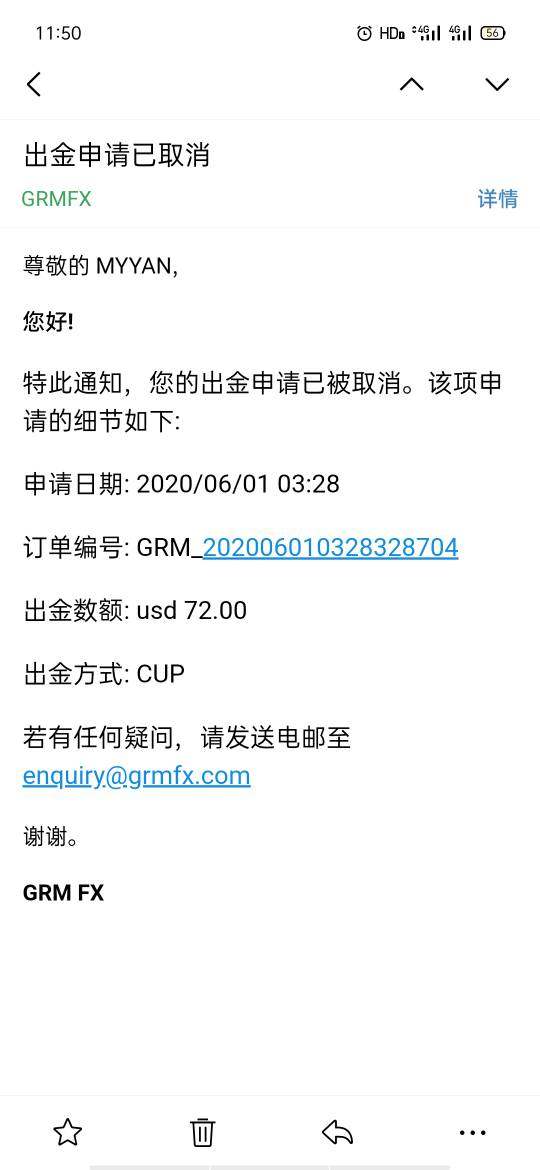Open the underlined order number link
Screen dimensions: 540x1170
330,548
